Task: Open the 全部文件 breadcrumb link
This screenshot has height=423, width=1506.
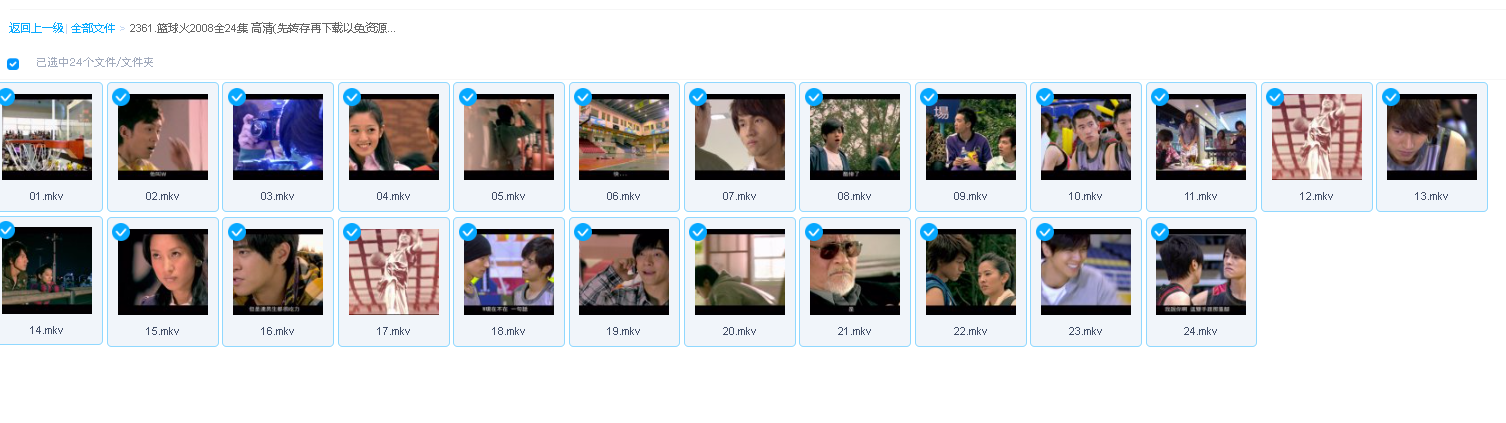Action: tap(93, 28)
